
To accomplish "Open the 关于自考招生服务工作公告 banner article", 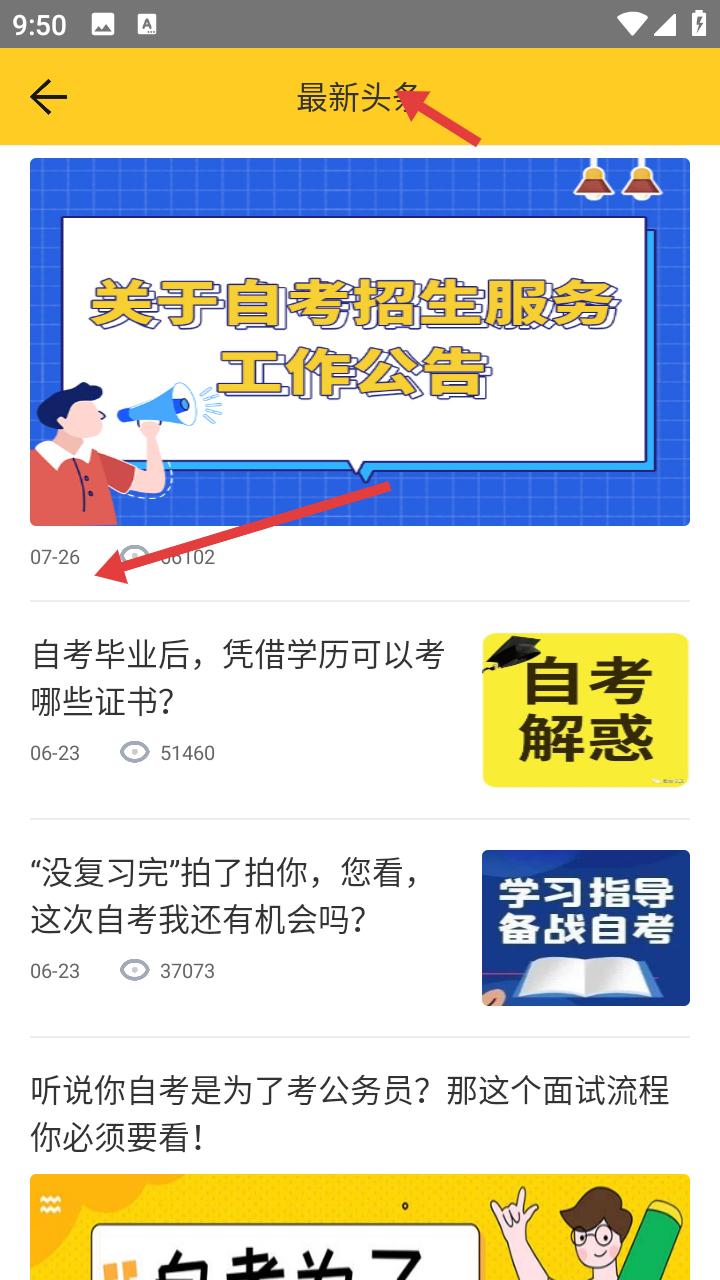I will pyautogui.click(x=360, y=341).
